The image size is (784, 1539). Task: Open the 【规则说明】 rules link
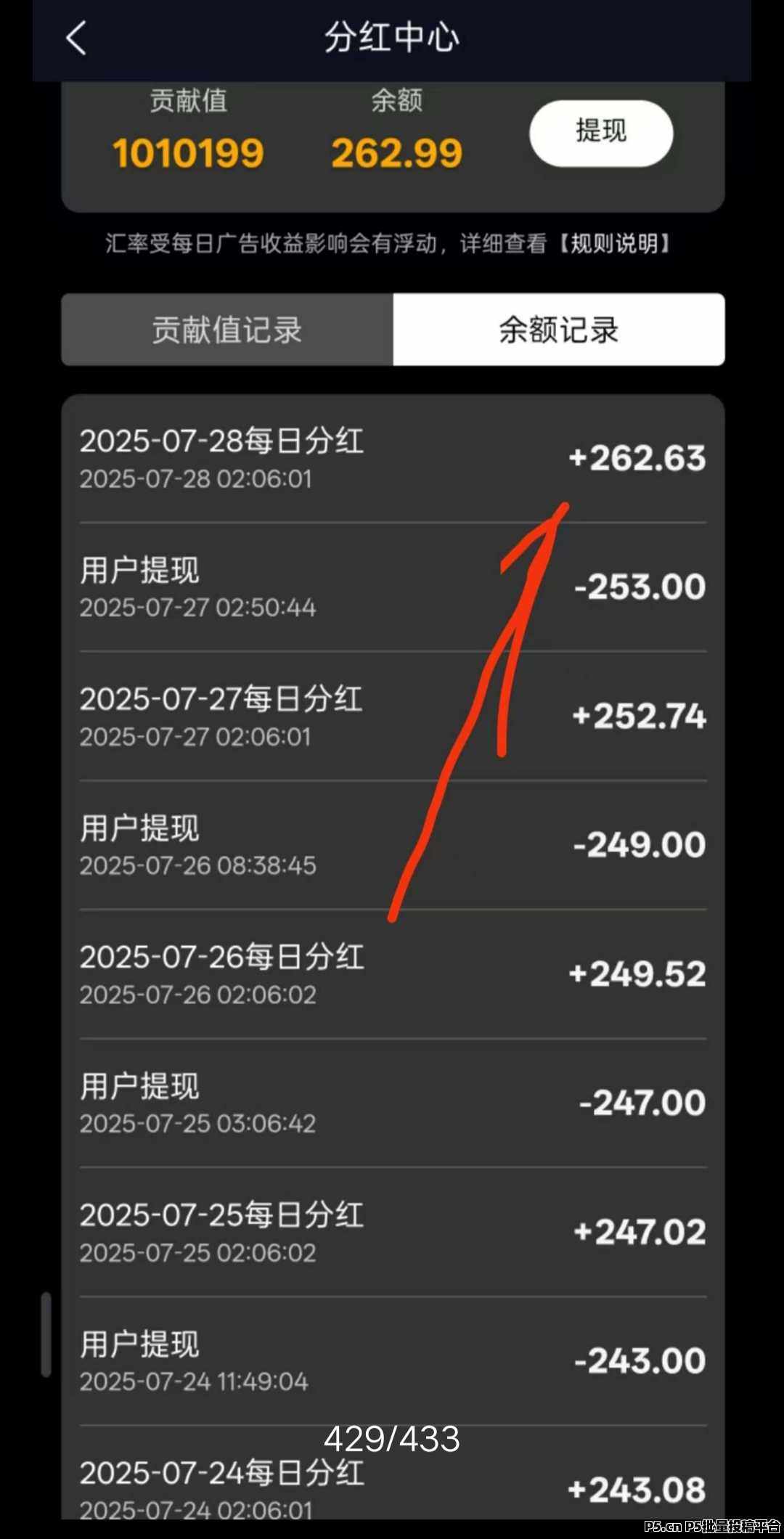point(614,244)
